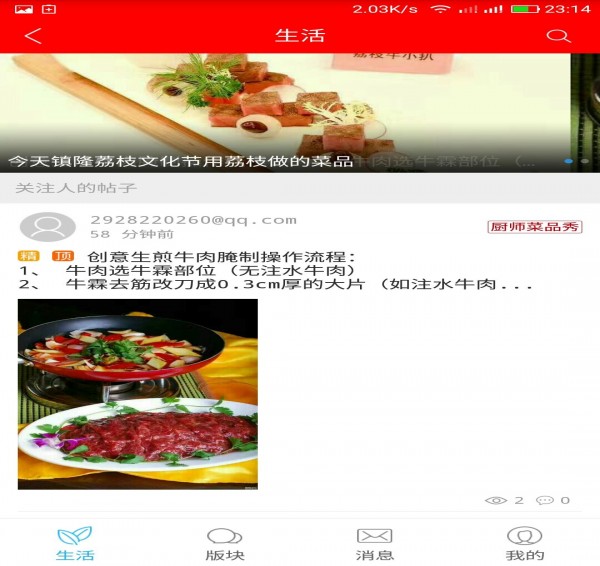Switch to the 版块 tab
The height and width of the screenshot is (566, 600).
point(225,544)
